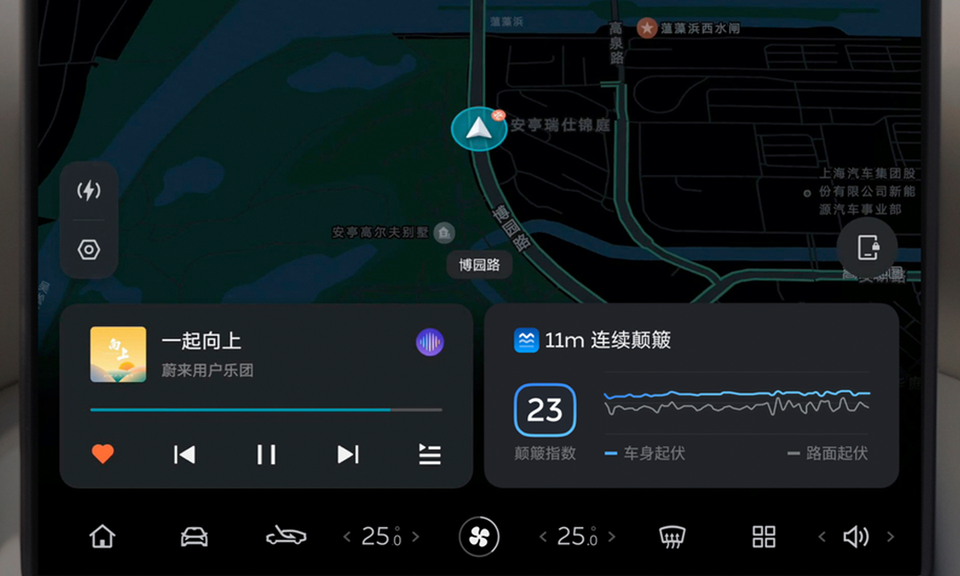Toggle the climate fan button
Image resolution: width=960 pixels, height=576 pixels.
point(478,537)
